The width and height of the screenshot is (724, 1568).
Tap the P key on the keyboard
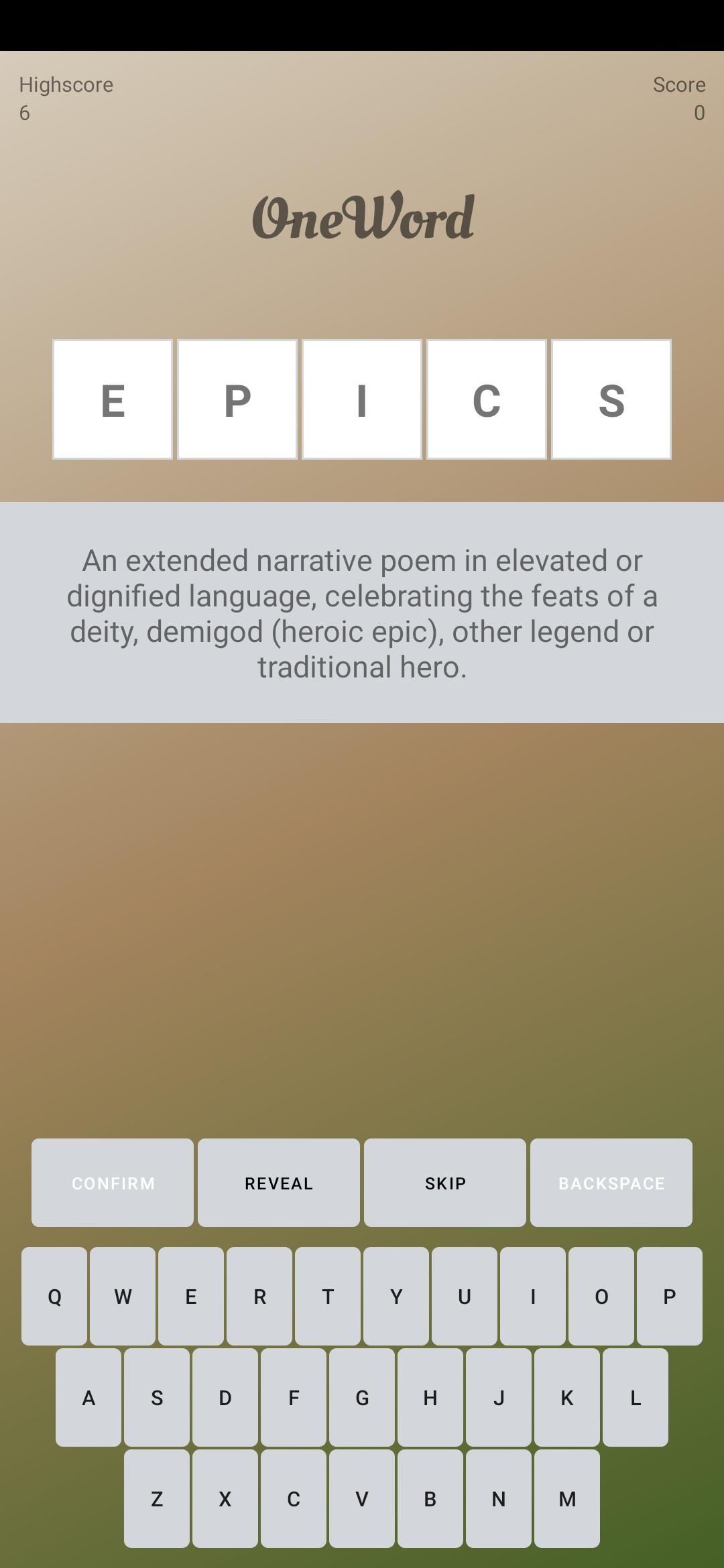[x=670, y=1298]
